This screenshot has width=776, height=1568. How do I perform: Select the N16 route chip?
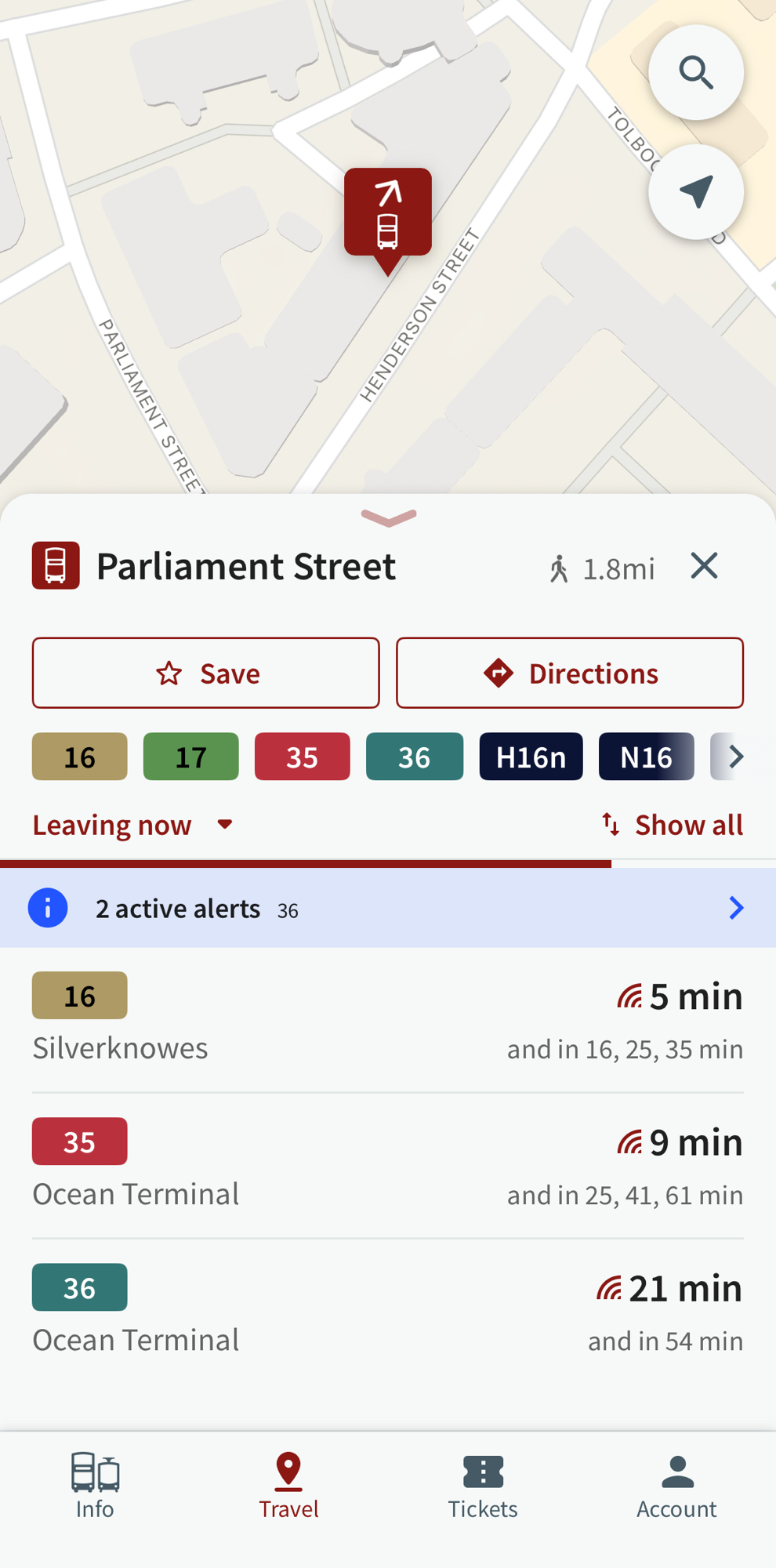tap(646, 757)
